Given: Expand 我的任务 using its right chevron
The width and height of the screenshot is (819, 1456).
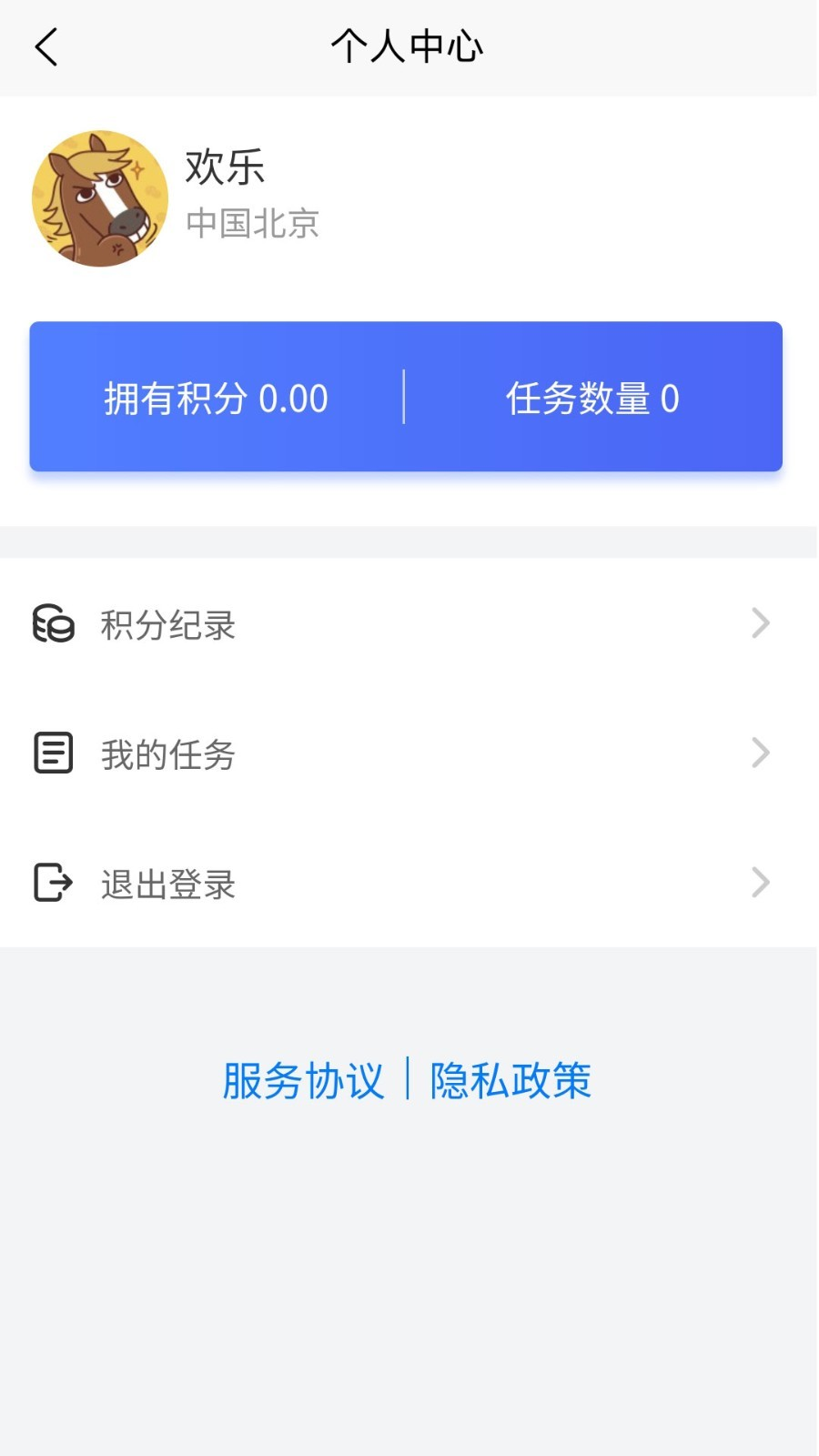Looking at the screenshot, I should tap(761, 753).
